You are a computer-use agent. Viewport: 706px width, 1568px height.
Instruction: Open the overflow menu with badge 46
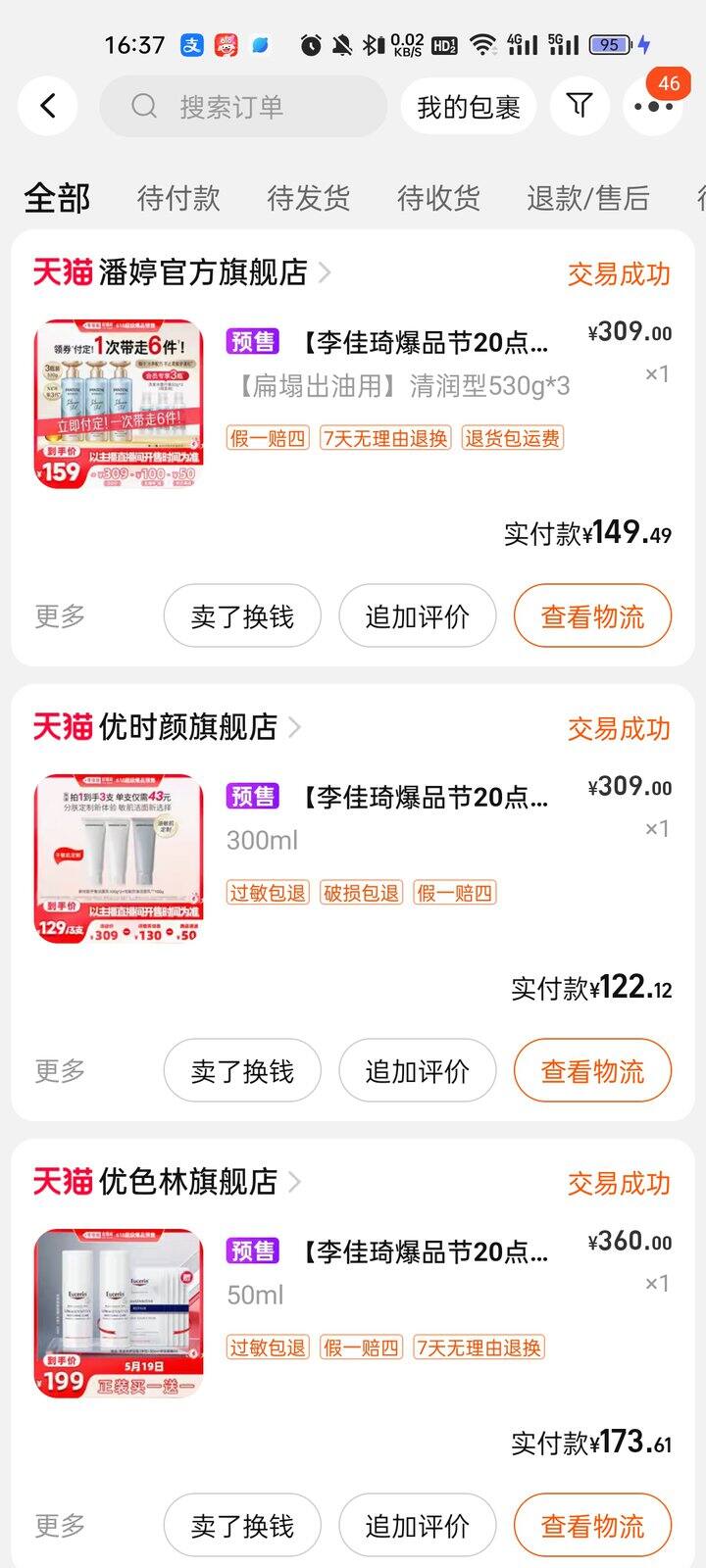(653, 106)
